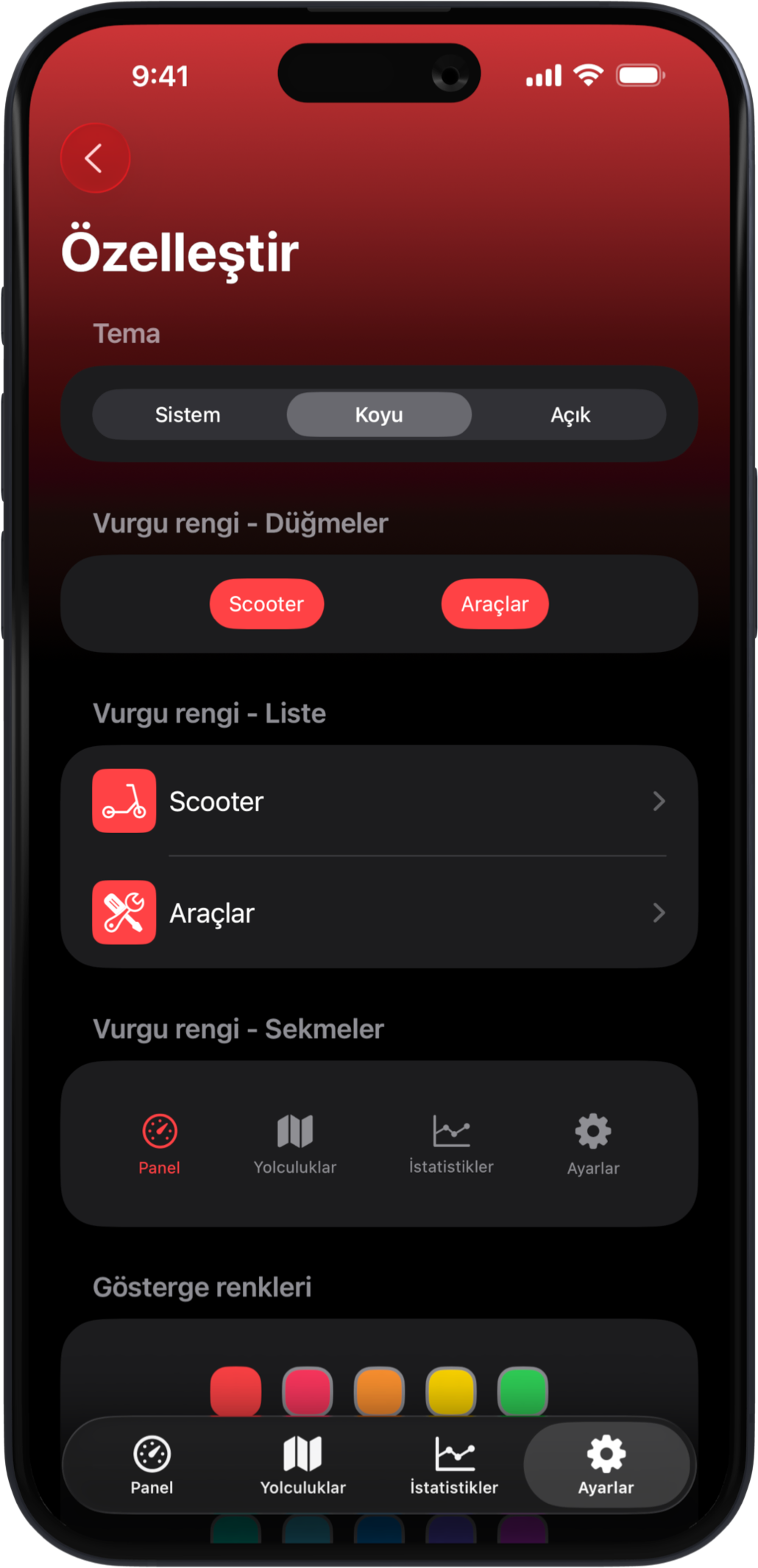The height and width of the screenshot is (1568, 758).
Task: Open the Araçlar list row
Action: pyautogui.click(x=379, y=912)
